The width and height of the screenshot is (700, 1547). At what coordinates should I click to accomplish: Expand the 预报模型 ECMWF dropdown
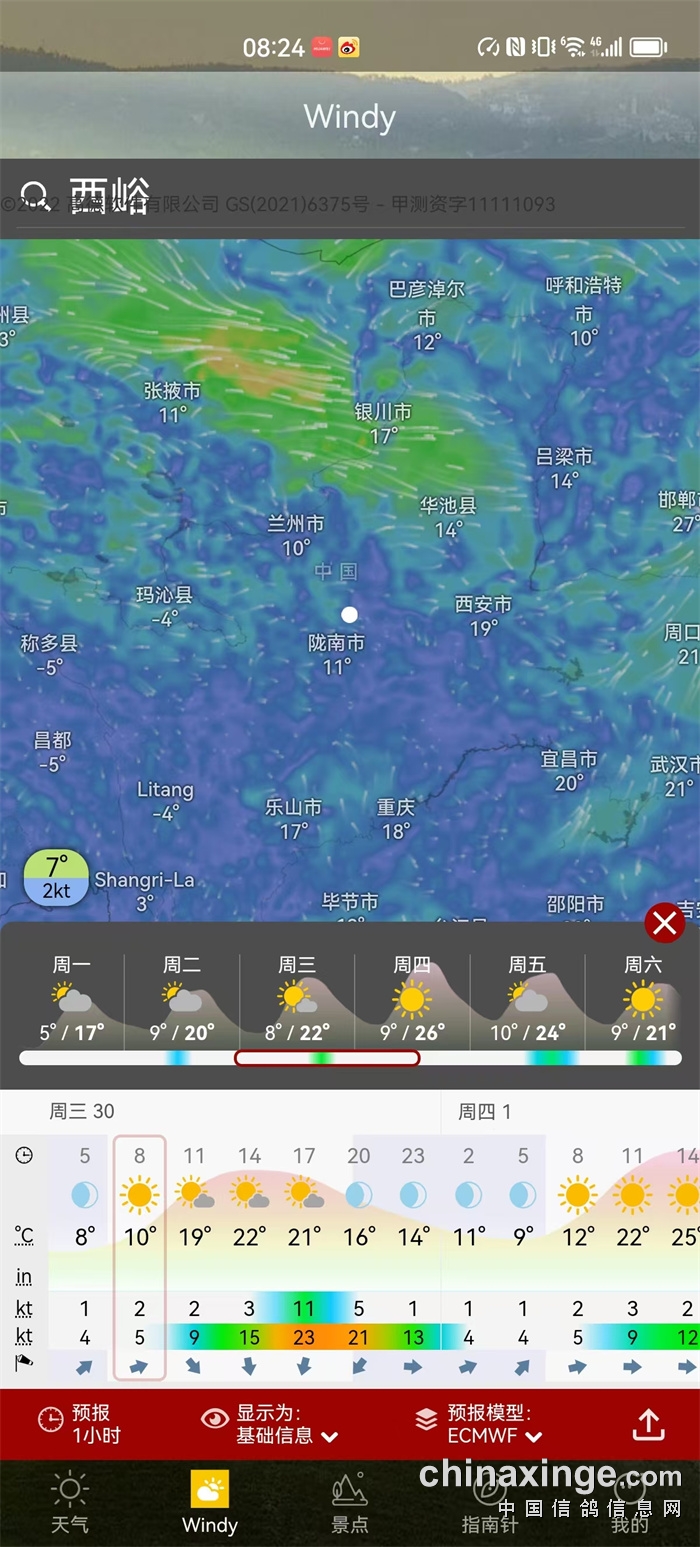[480, 1424]
